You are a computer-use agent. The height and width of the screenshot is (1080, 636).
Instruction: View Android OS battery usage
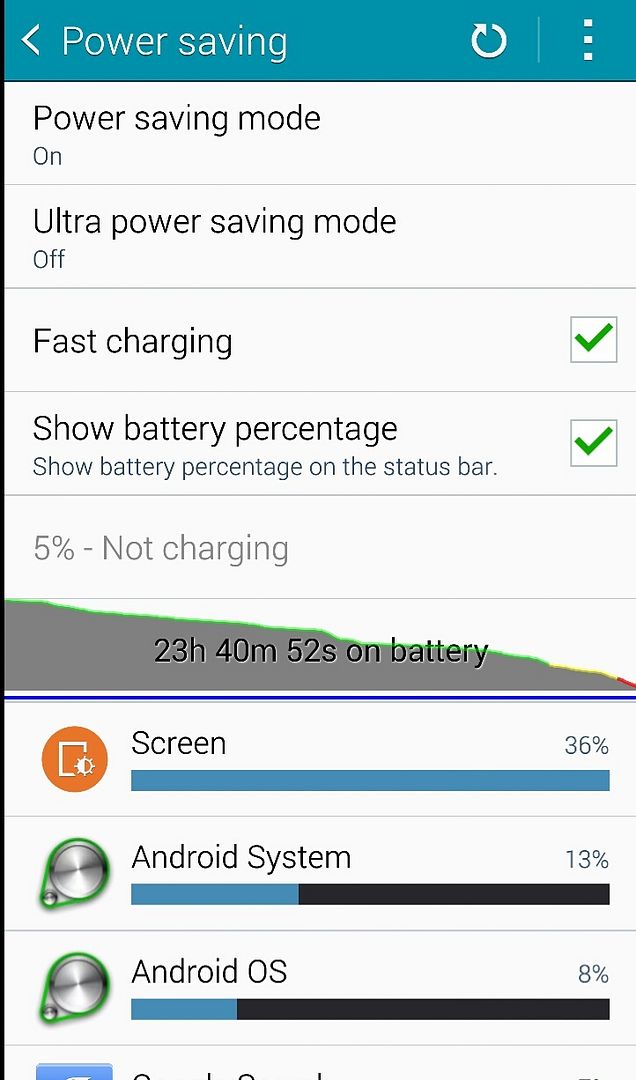(x=318, y=987)
